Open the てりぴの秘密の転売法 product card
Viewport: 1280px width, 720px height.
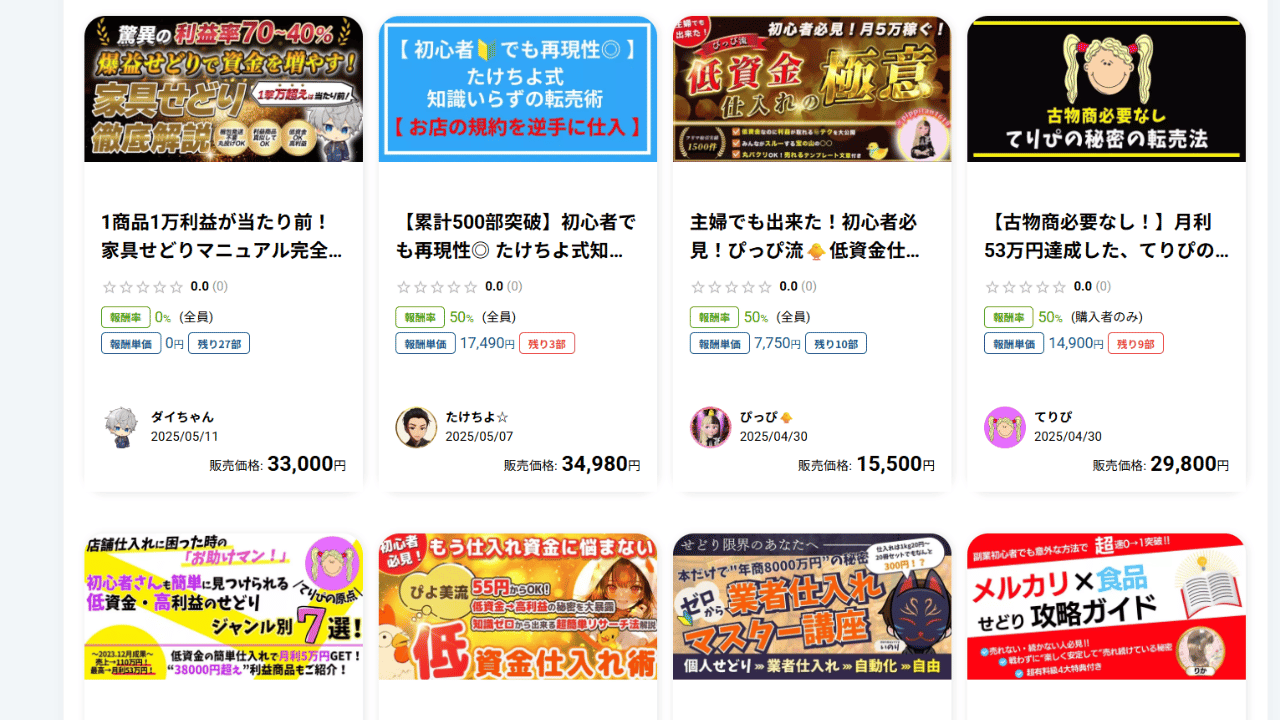(1105, 235)
